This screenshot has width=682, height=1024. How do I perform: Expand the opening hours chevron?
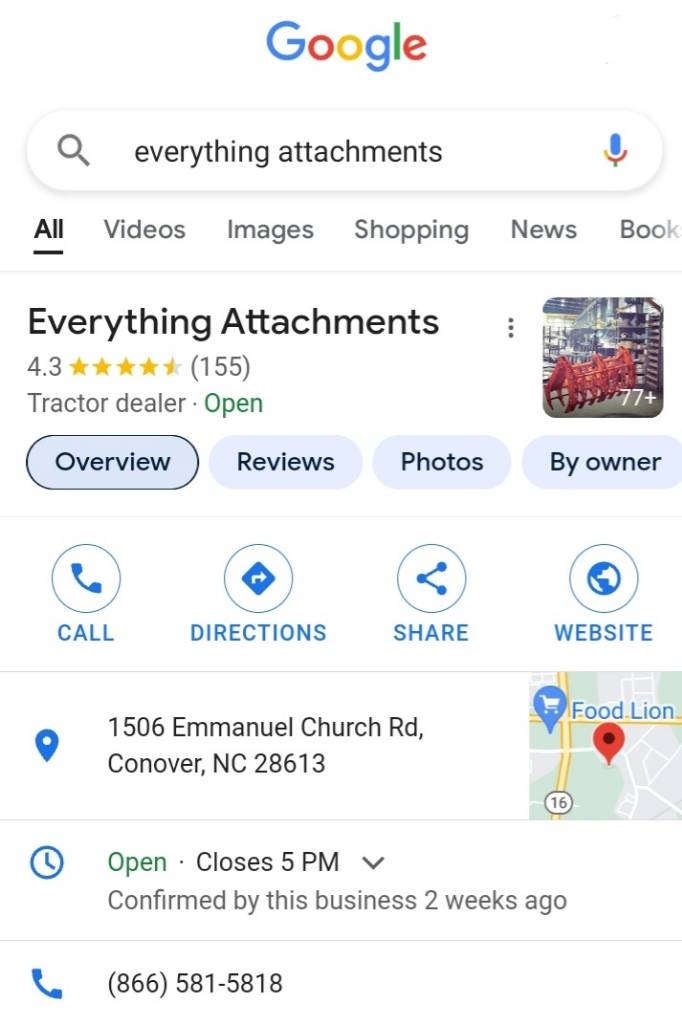click(x=372, y=862)
